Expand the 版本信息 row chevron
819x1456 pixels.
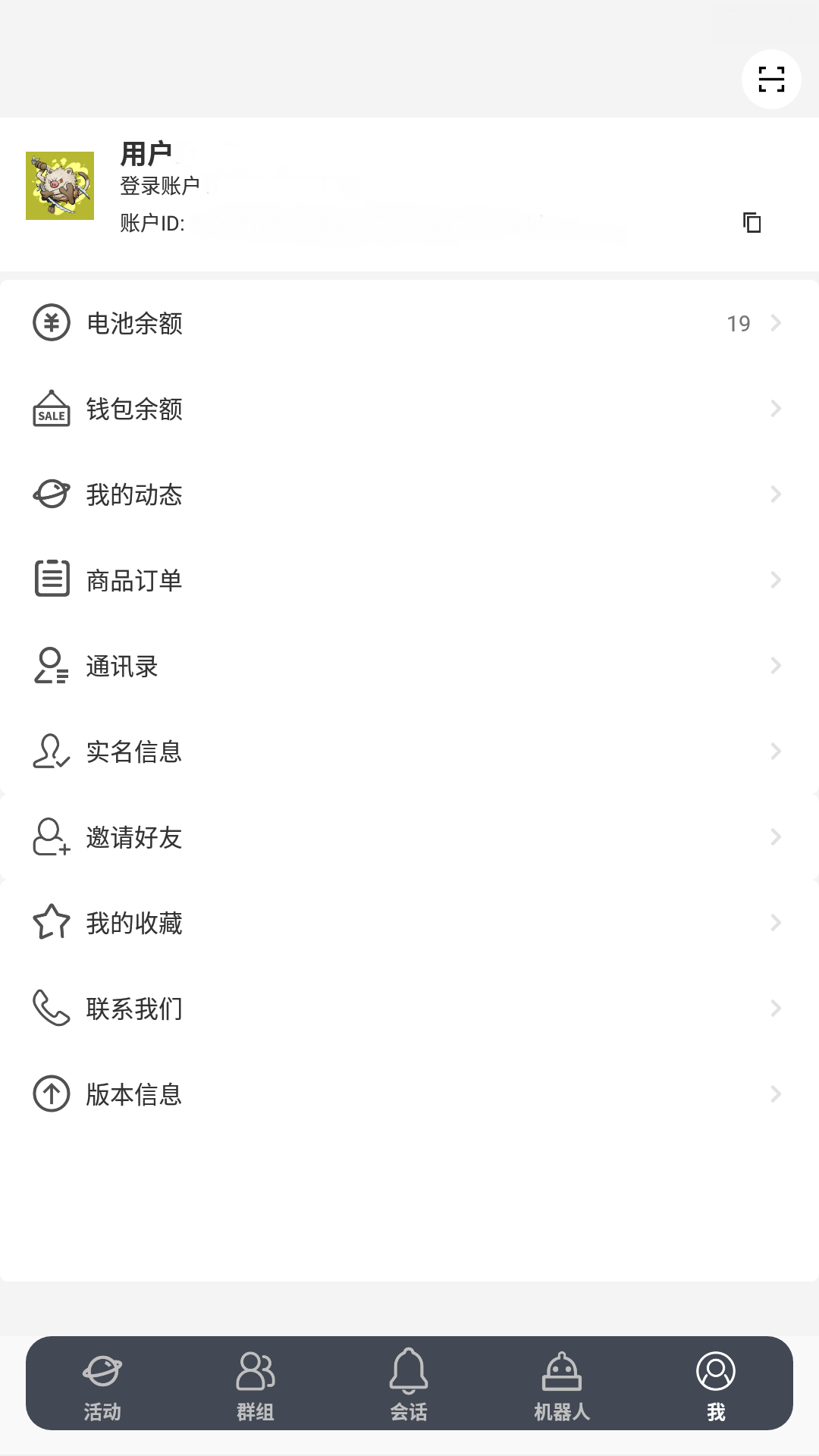[x=776, y=1094]
